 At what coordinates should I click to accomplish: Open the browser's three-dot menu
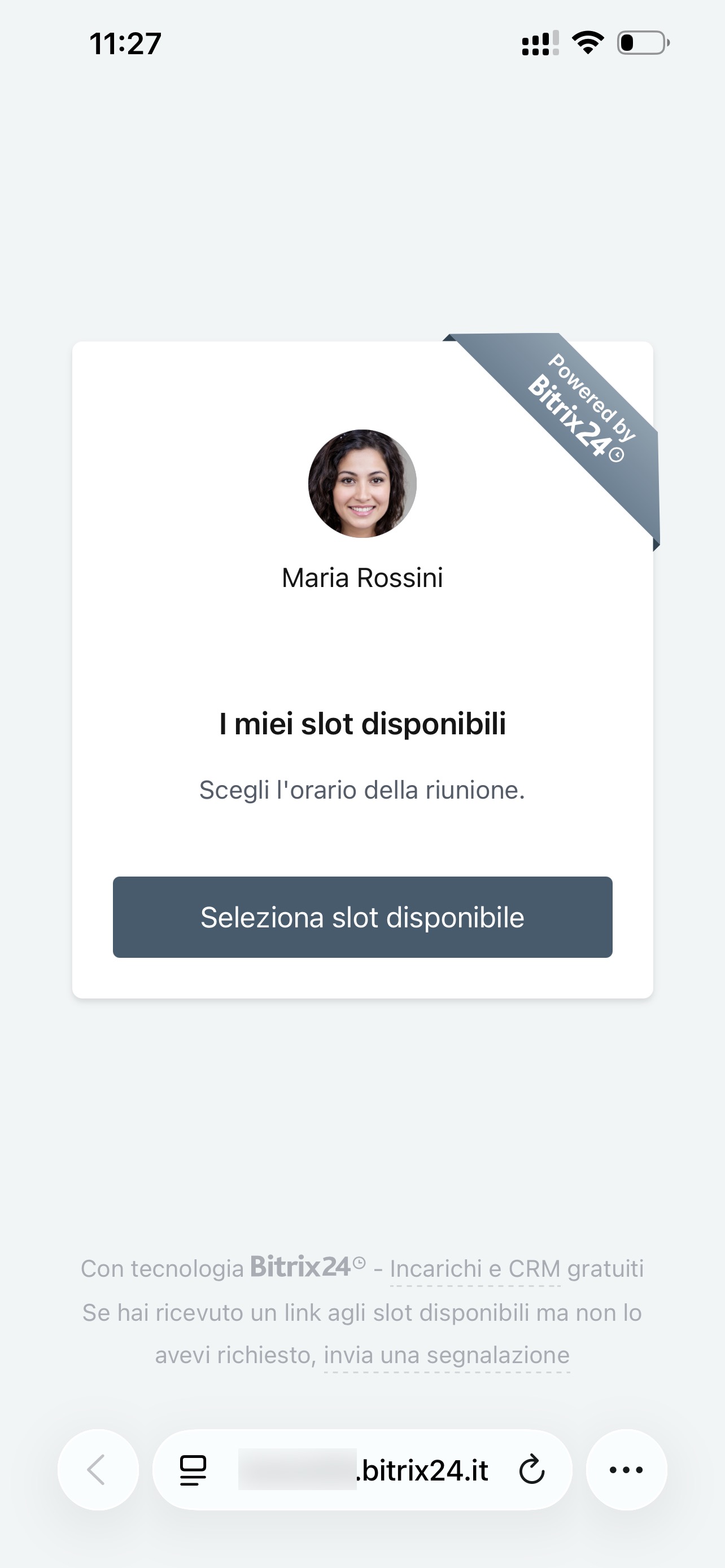click(626, 1469)
